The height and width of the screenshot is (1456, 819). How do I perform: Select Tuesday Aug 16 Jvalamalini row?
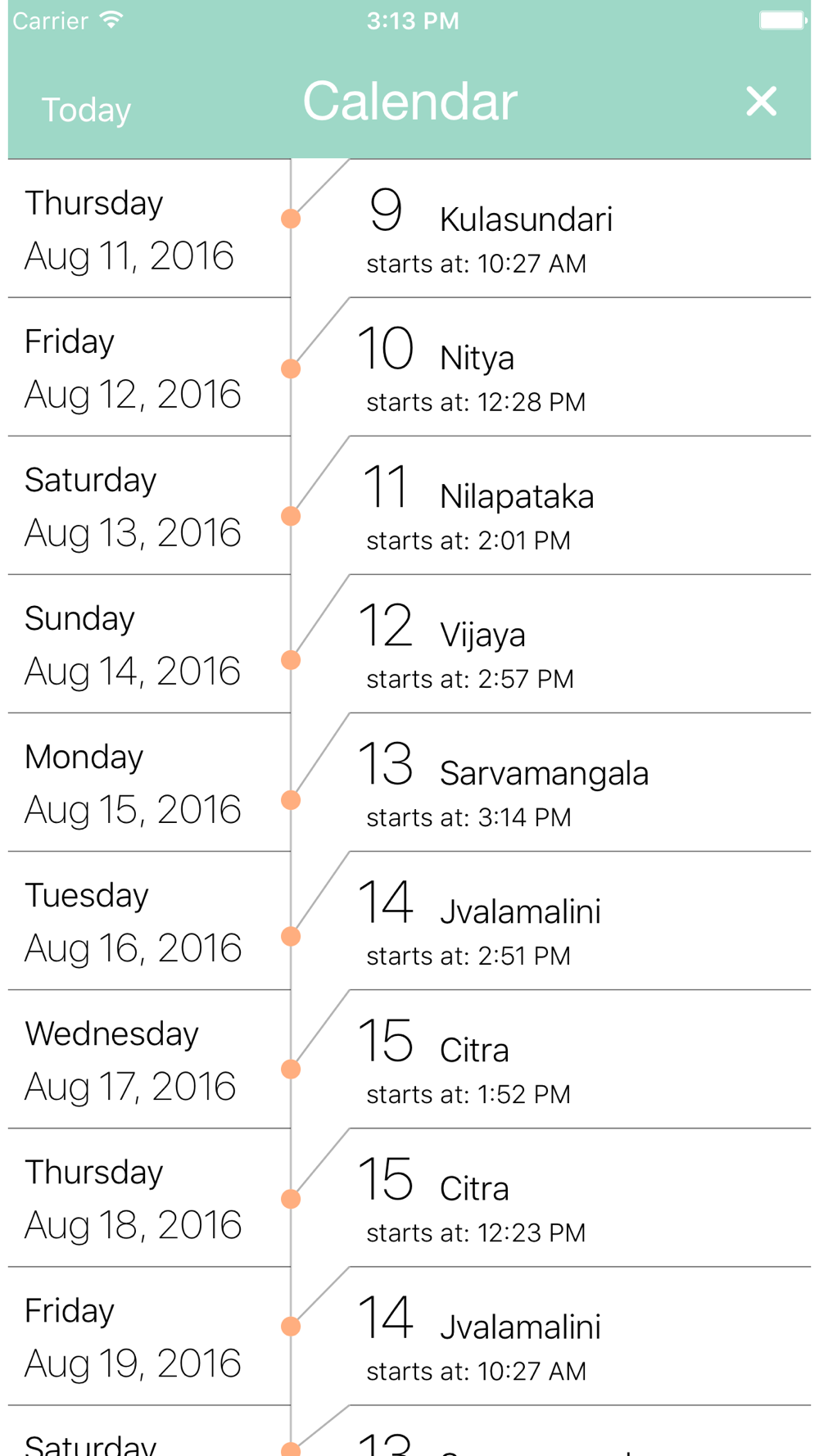click(409, 920)
